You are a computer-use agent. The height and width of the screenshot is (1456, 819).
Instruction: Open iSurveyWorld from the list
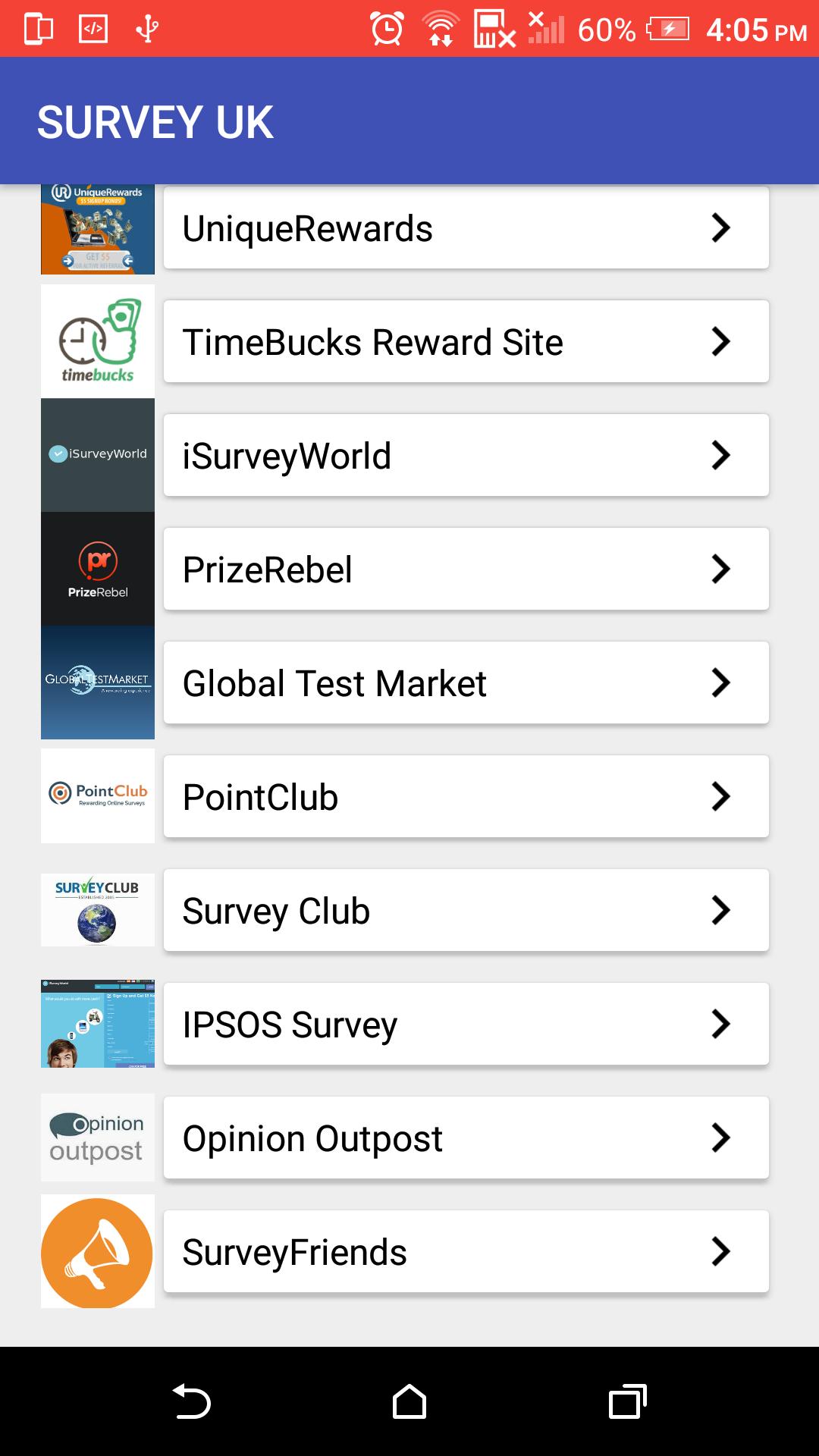[466, 456]
